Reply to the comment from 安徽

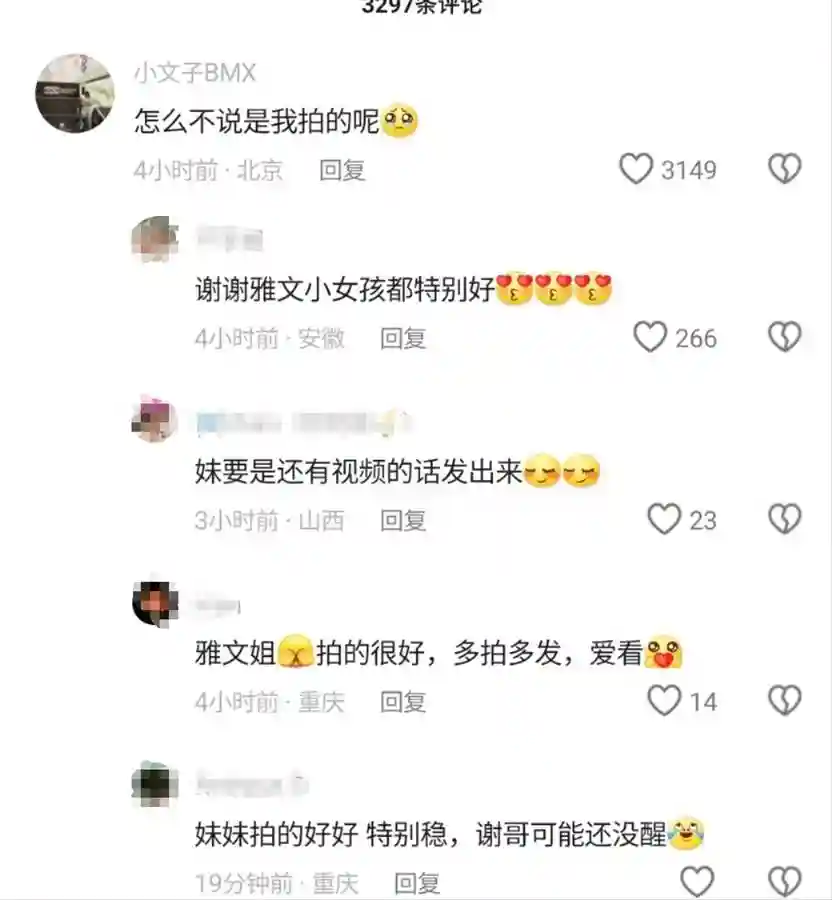pyautogui.click(x=403, y=338)
